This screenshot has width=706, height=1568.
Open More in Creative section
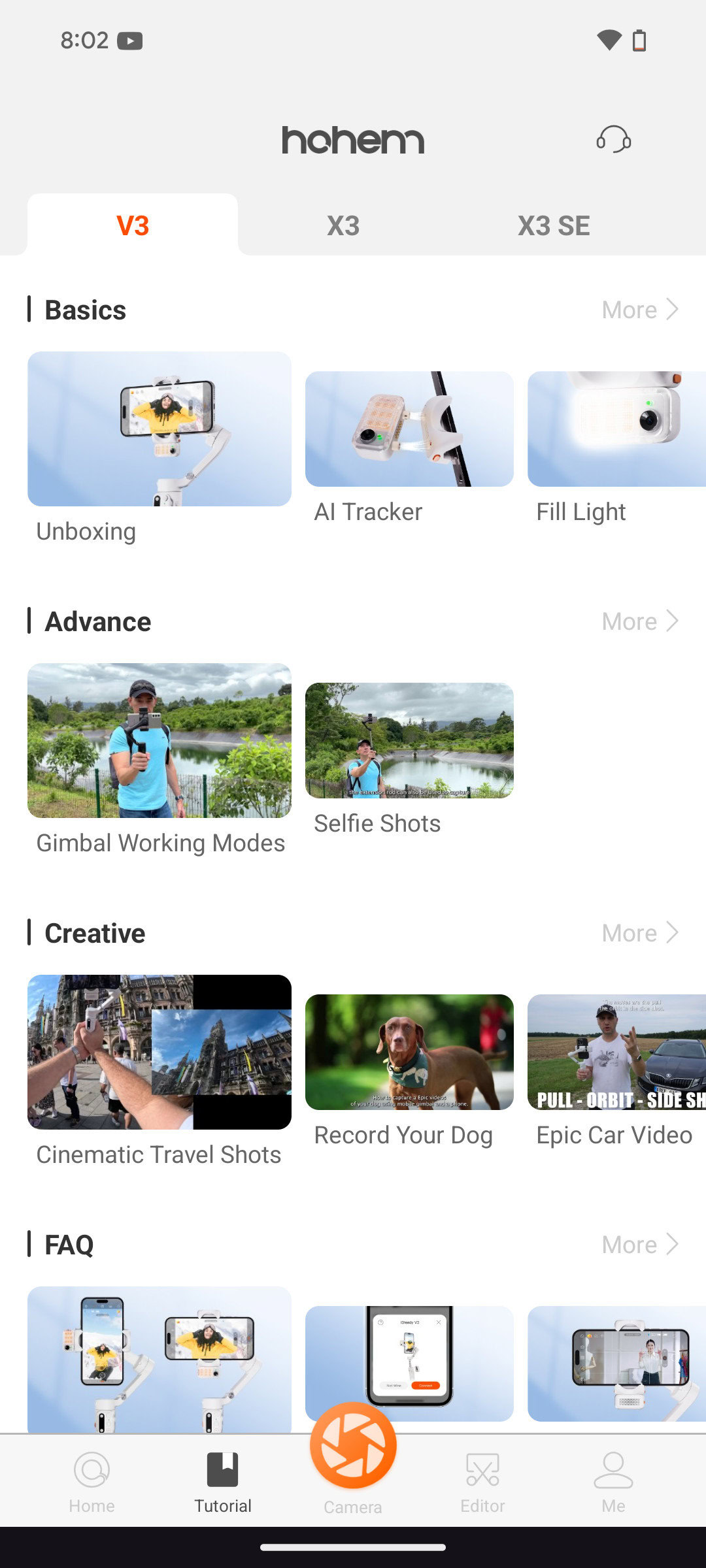[x=639, y=933]
